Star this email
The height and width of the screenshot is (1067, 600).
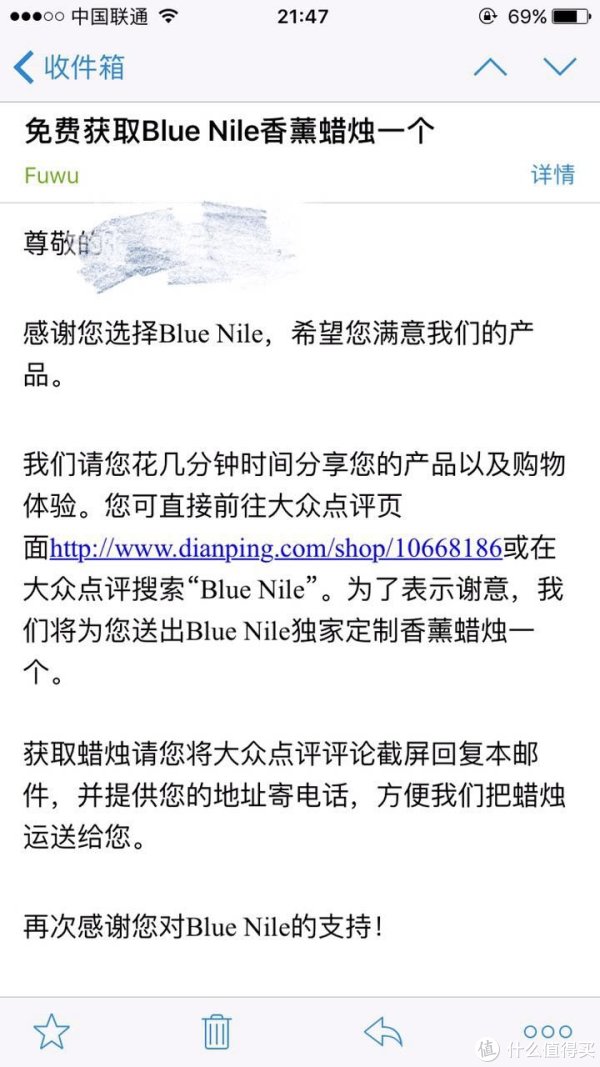[x=51, y=1030]
